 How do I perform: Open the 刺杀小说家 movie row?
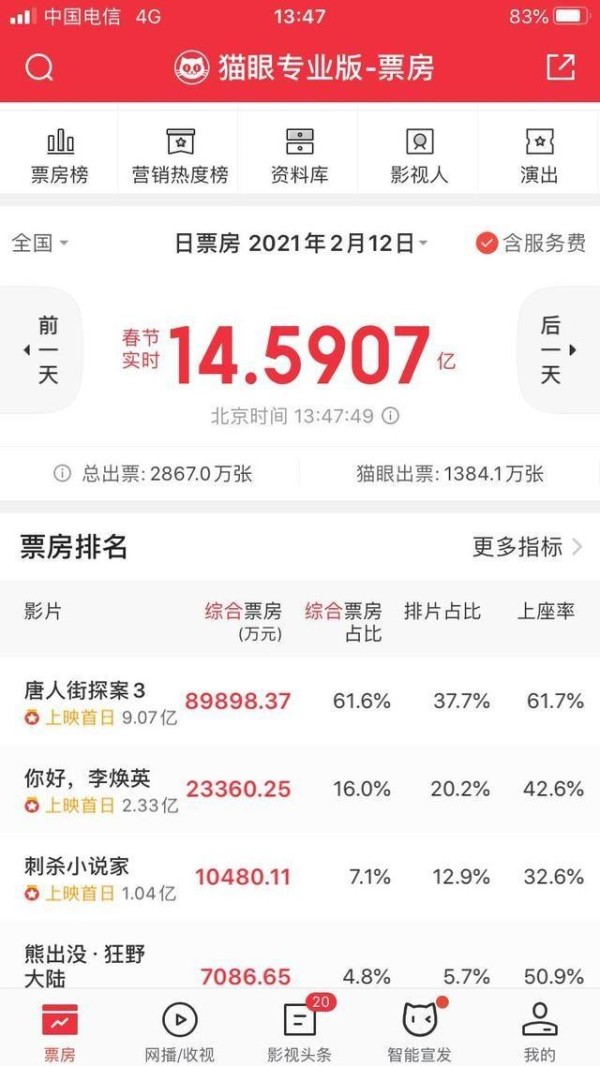point(300,878)
